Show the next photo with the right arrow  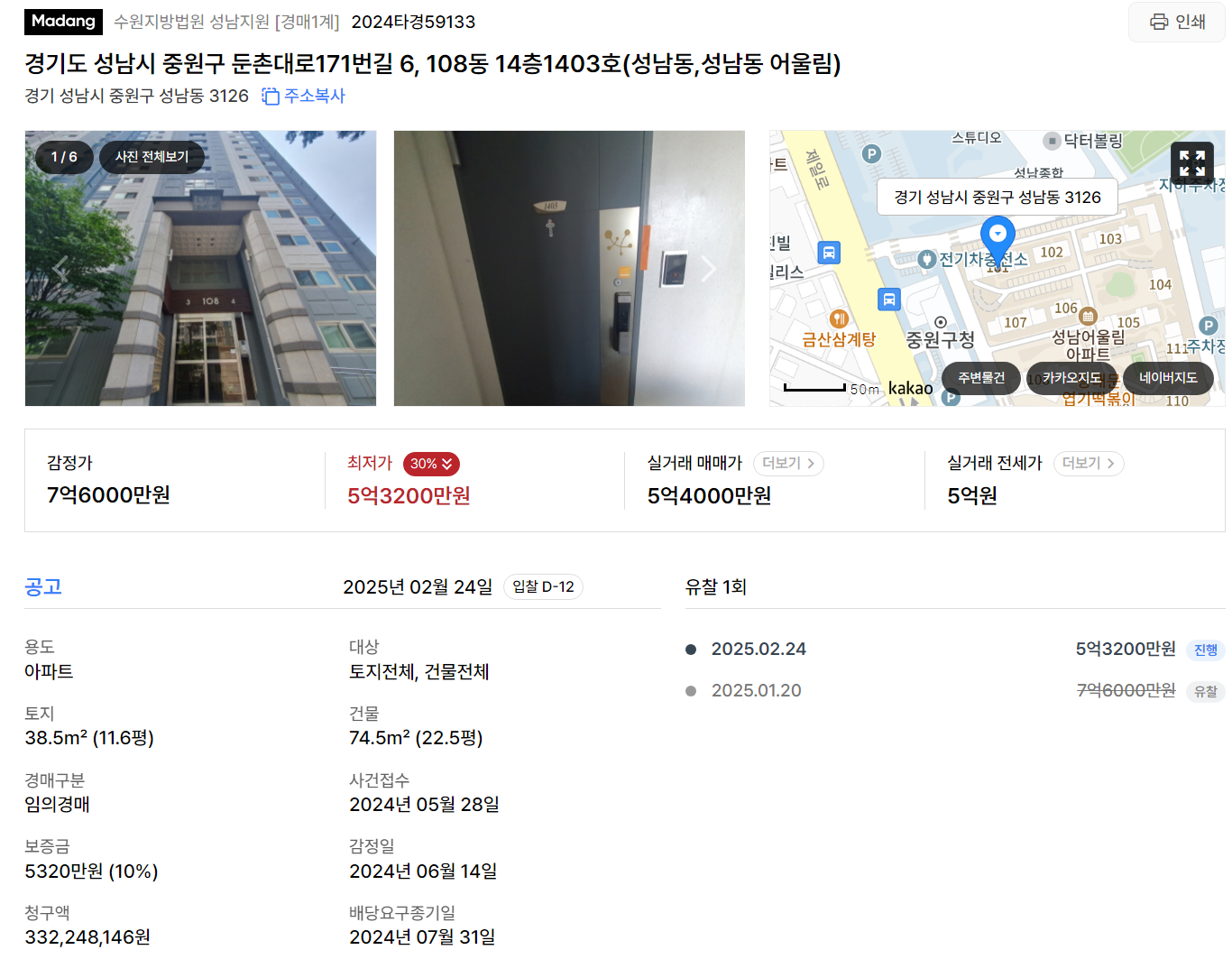709,268
